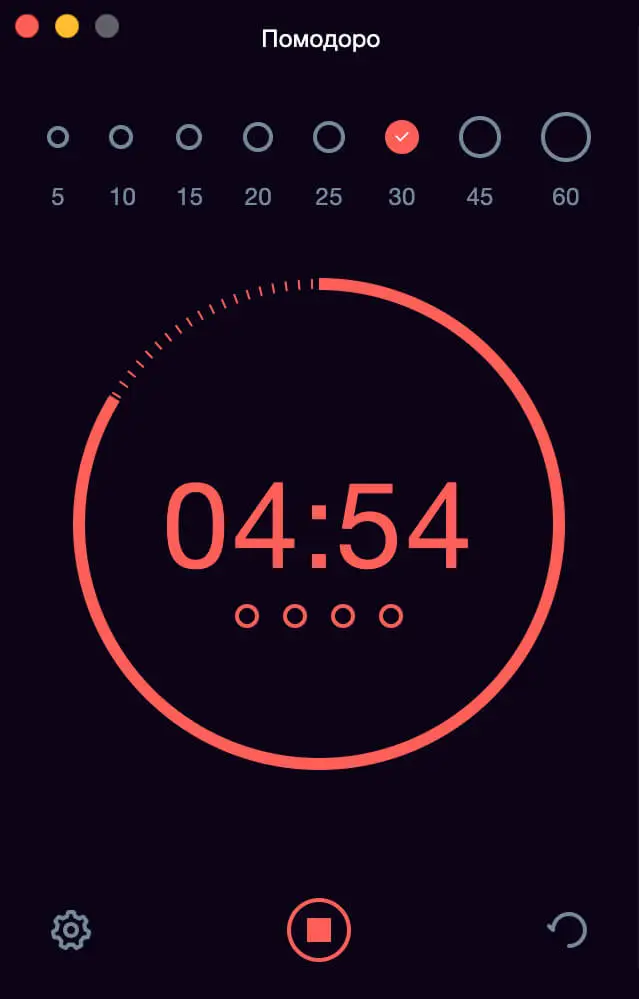Reset the timer with the circular arrow
The height and width of the screenshot is (999, 639).
(567, 930)
